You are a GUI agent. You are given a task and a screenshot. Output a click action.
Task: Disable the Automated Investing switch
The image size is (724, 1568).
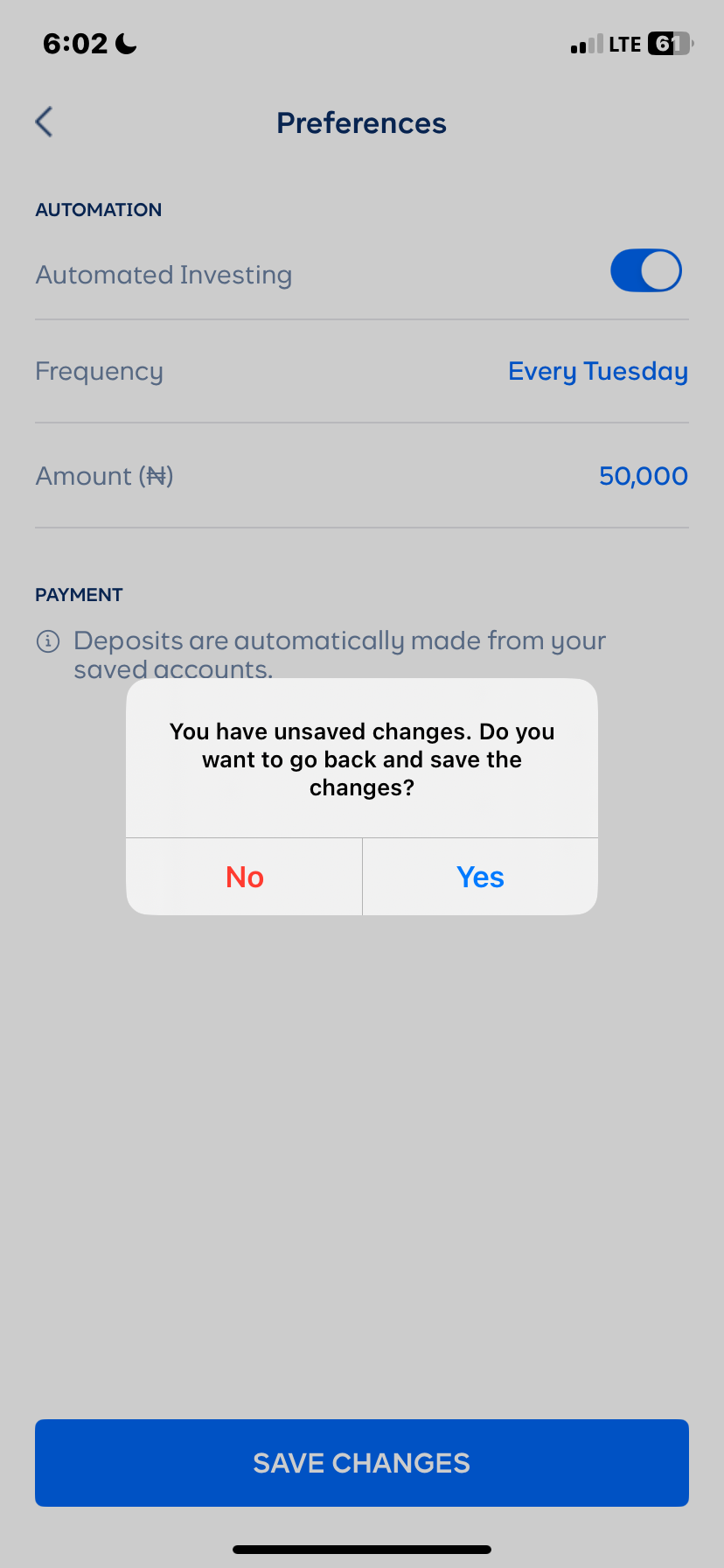point(645,270)
